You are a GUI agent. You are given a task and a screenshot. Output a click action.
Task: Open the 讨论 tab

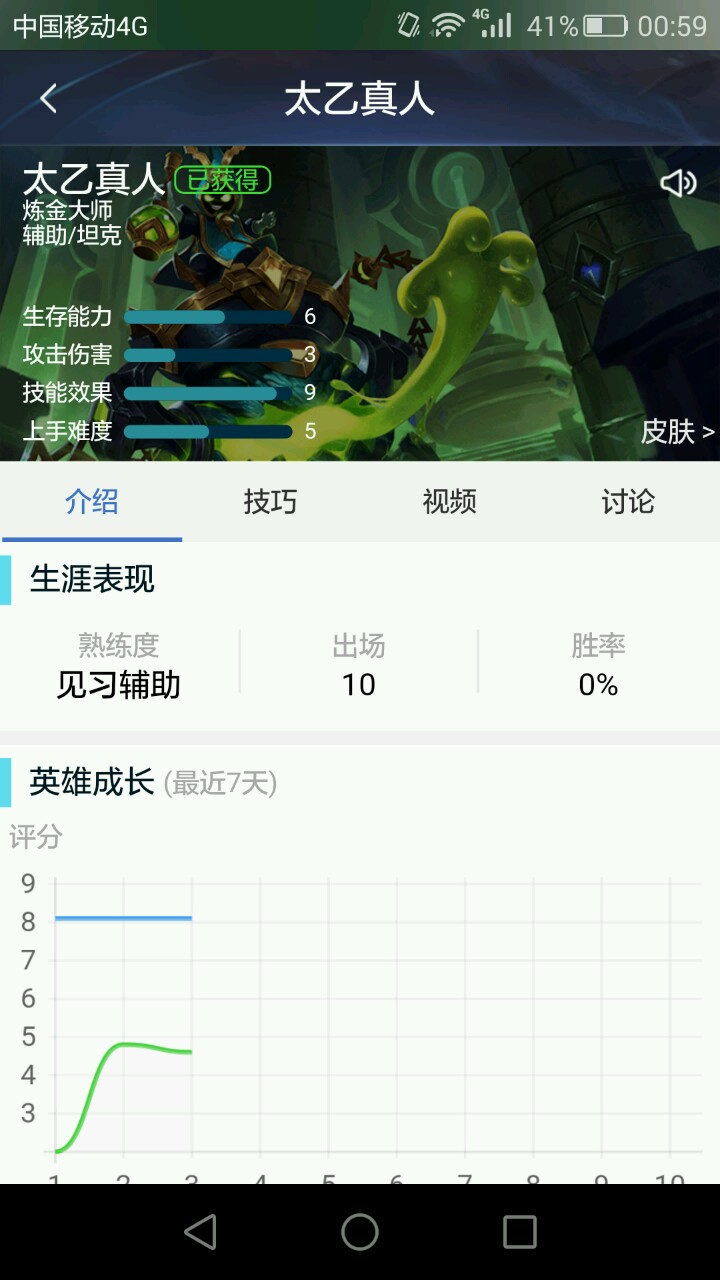(628, 501)
